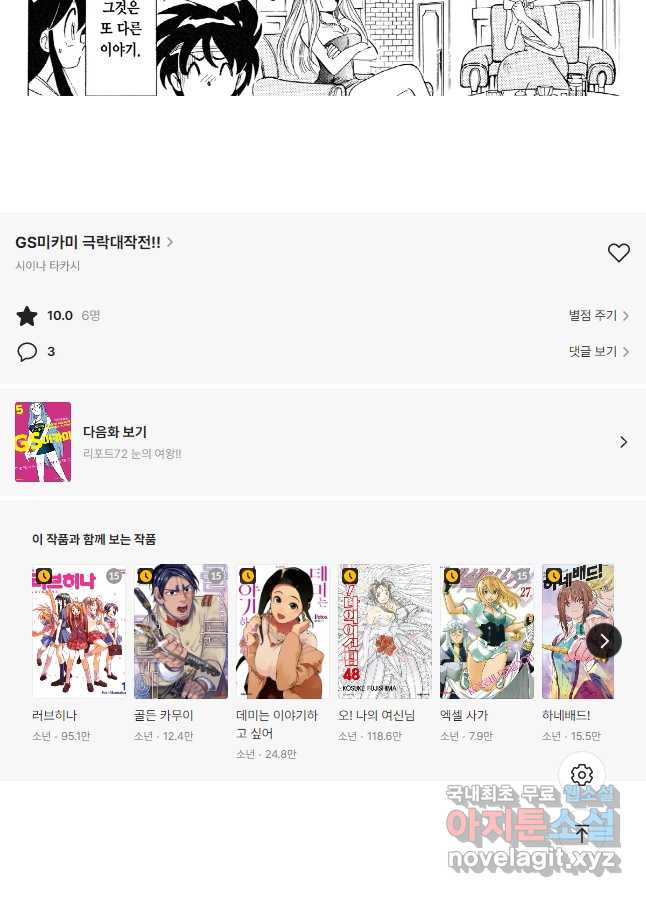Viewport: 646px width, 897px height.
Task: Open the 러브히나 manga card
Action: [x=79, y=632]
